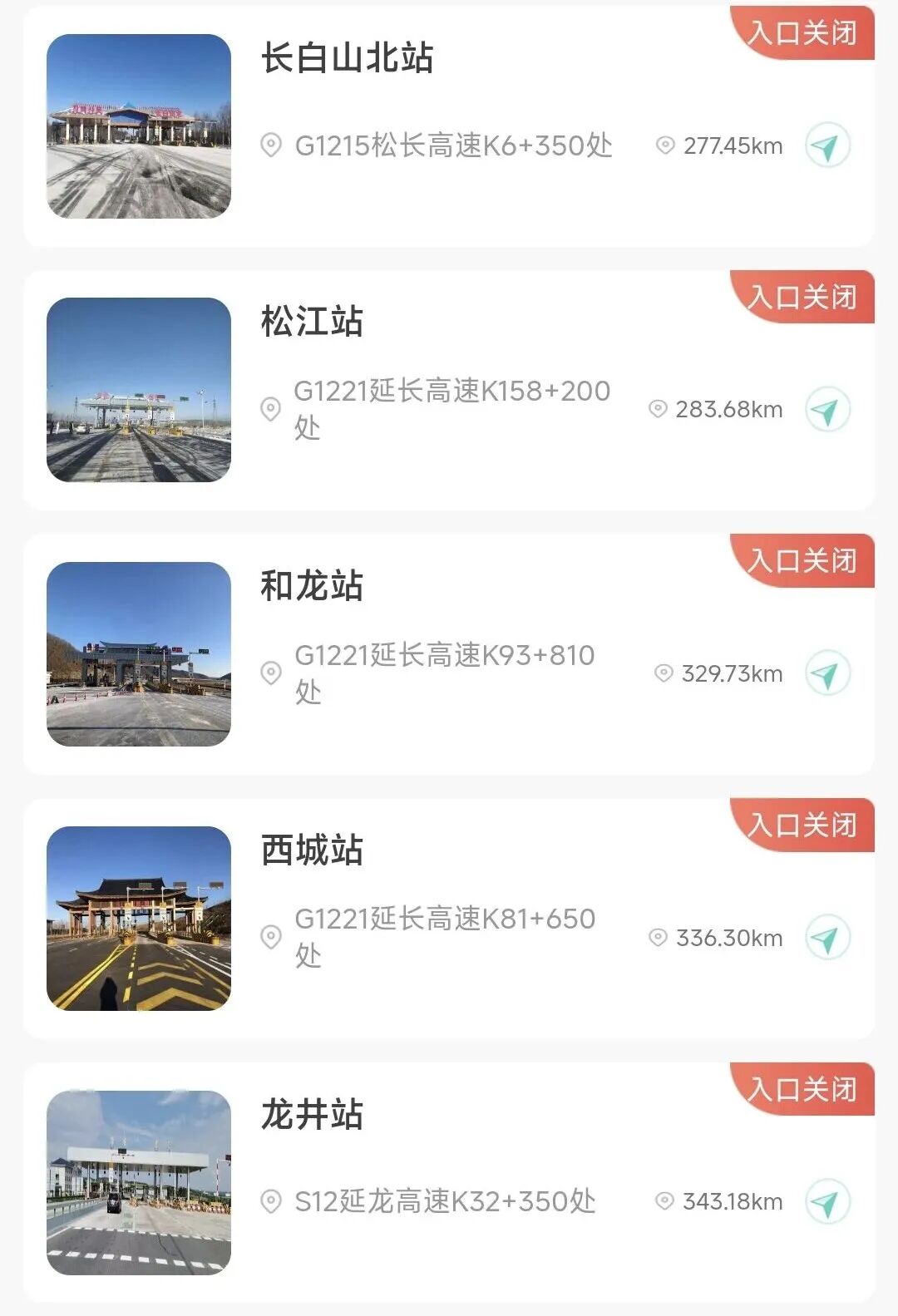
Task: Tap the navigate arrow for 和龙站
Action: coord(827,673)
